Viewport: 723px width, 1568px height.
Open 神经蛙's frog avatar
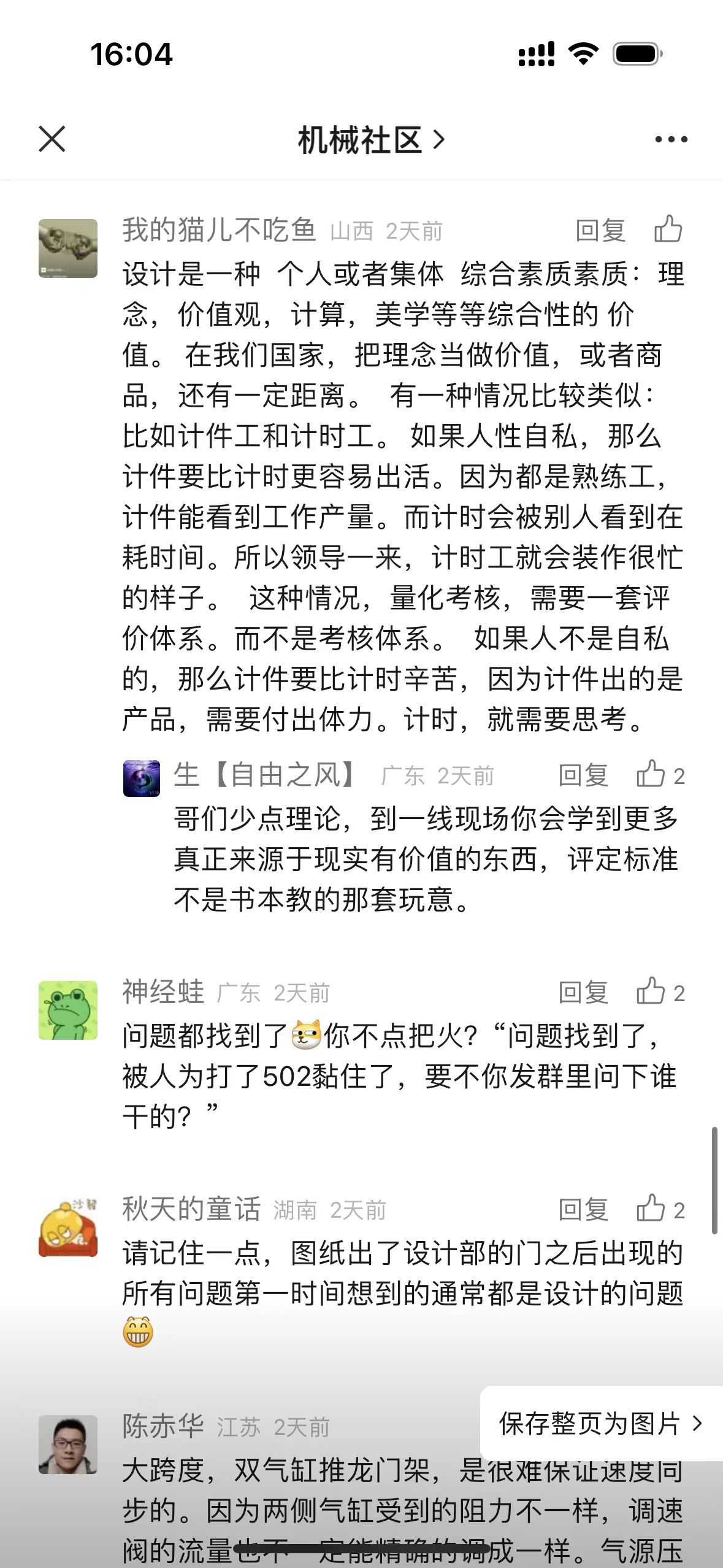point(68,1010)
